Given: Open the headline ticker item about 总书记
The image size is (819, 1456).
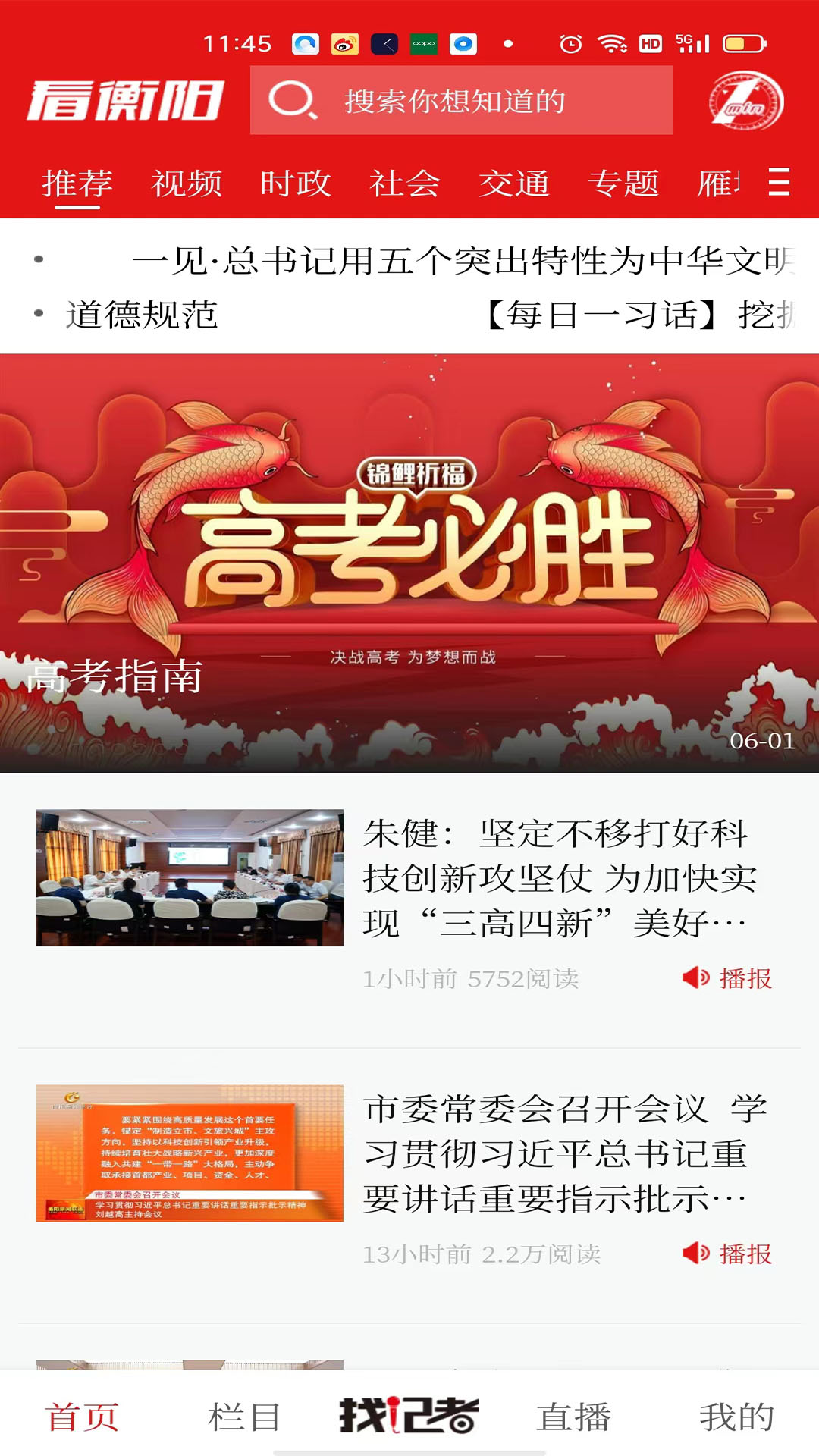Looking at the screenshot, I should click(455, 262).
